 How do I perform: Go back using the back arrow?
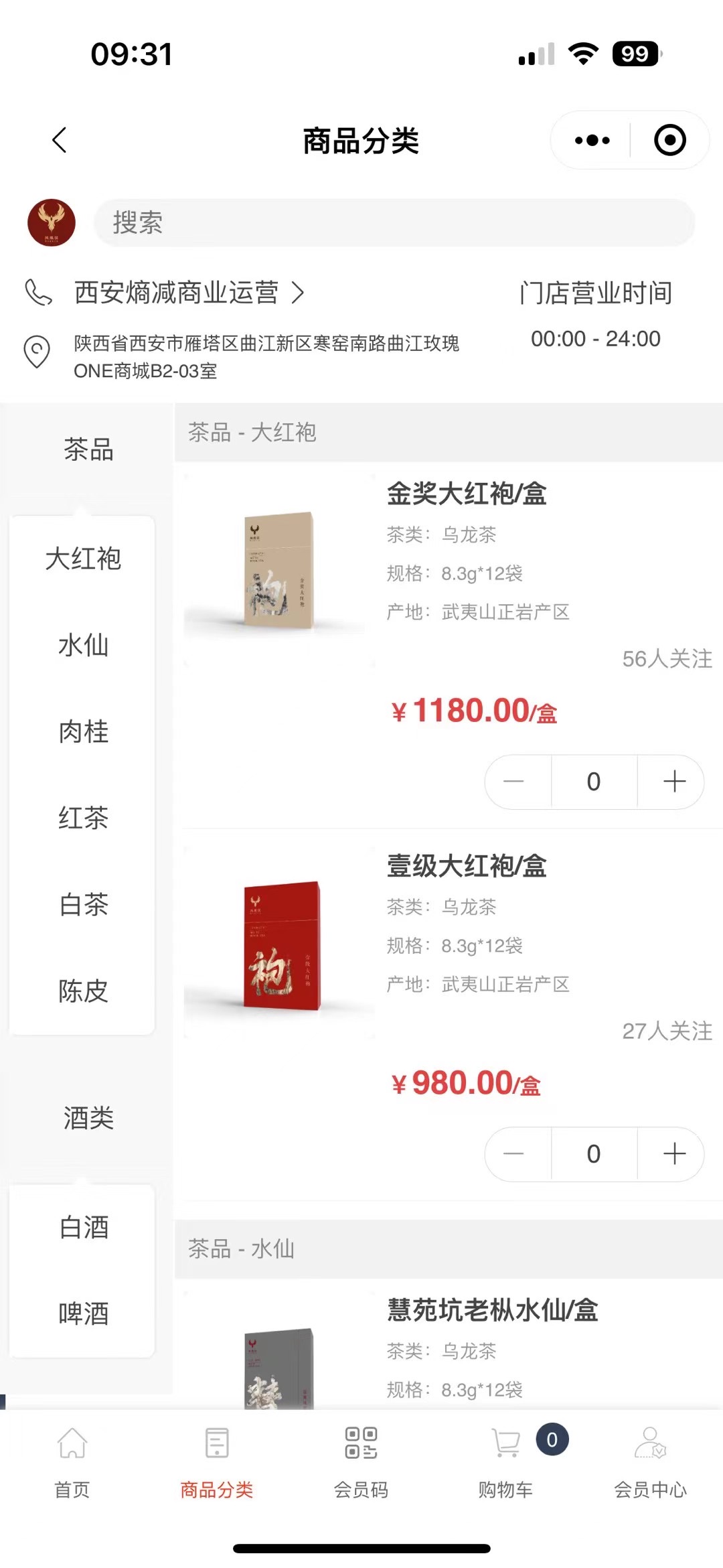[60, 140]
